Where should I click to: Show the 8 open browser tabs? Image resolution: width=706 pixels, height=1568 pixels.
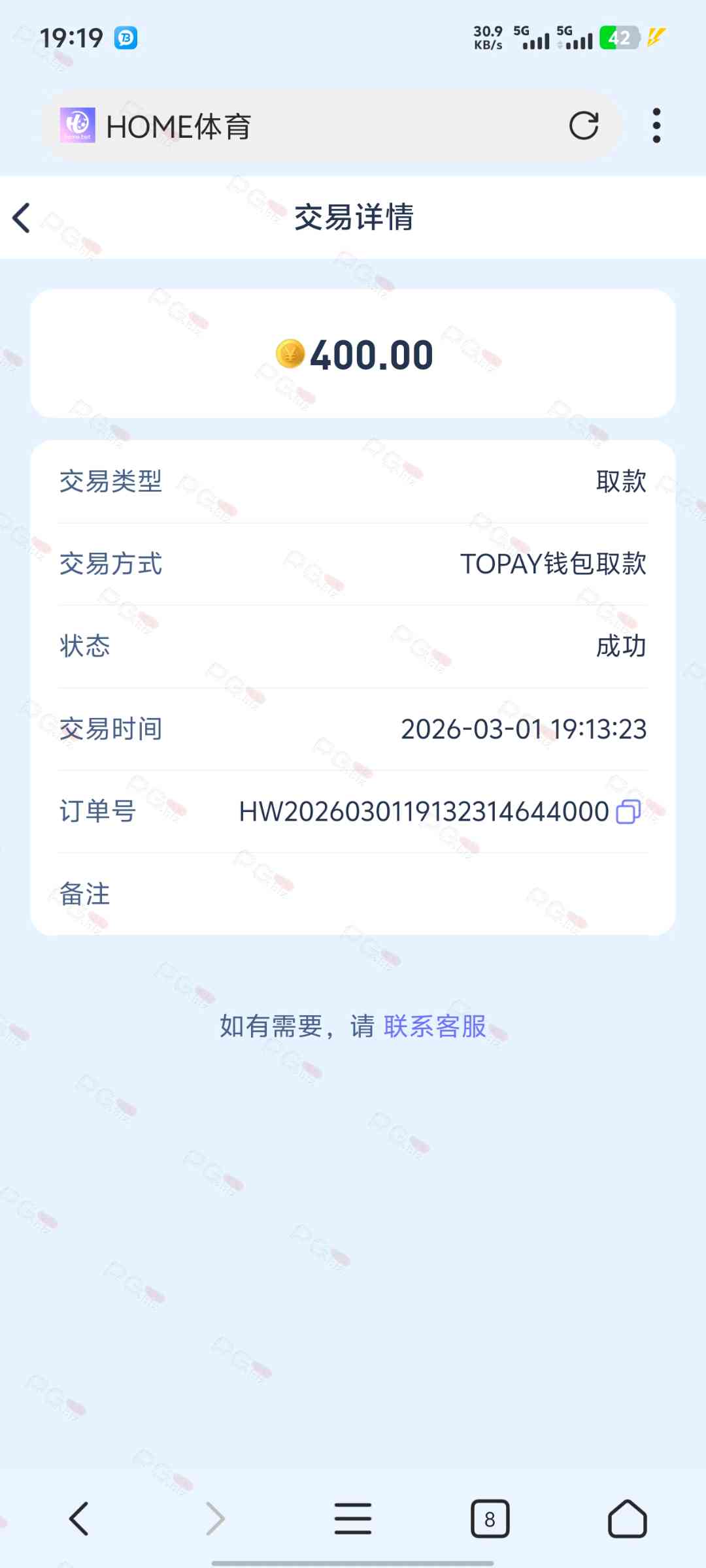(490, 1518)
